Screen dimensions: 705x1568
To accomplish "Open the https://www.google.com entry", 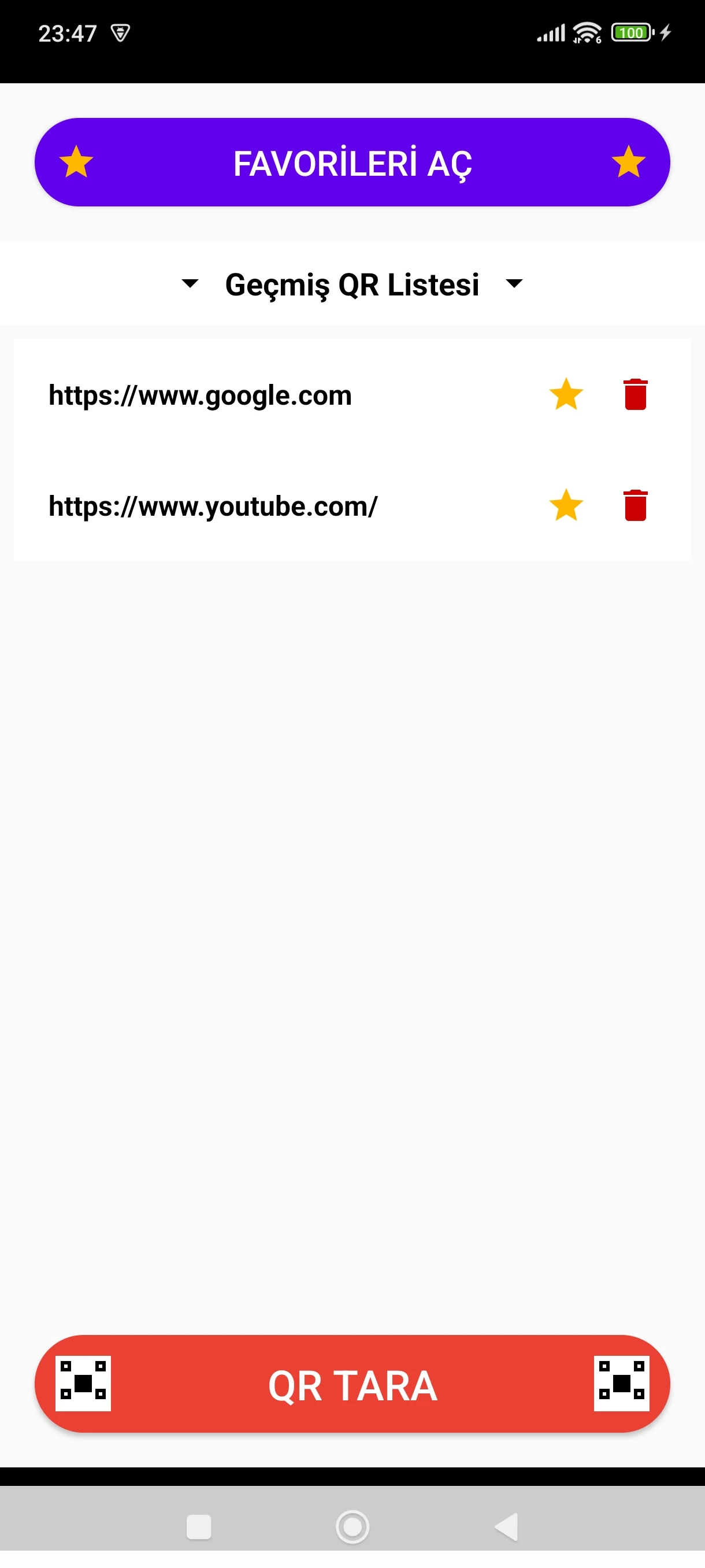I will (200, 395).
